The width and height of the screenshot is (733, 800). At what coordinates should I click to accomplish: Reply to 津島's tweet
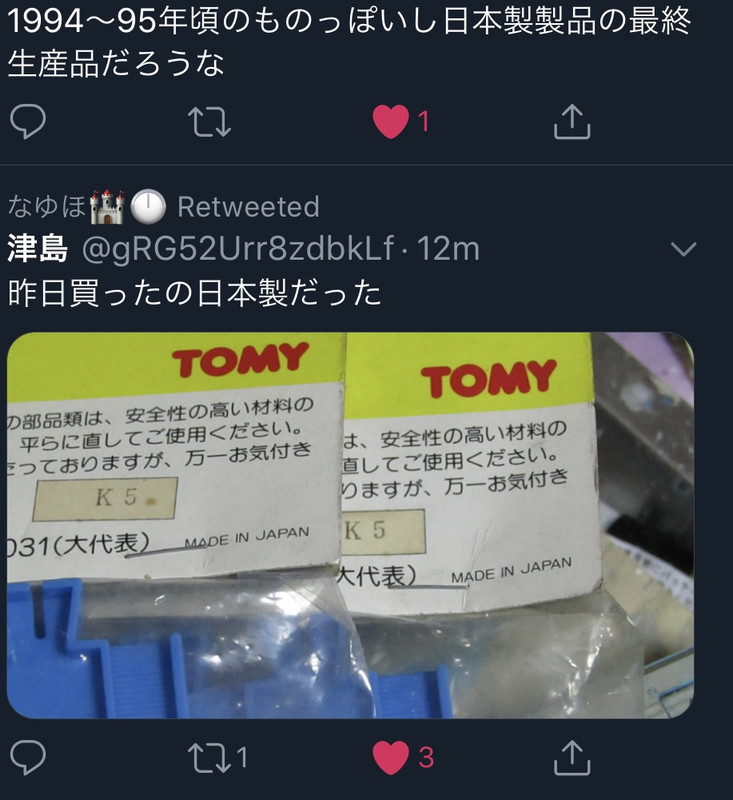28,757
